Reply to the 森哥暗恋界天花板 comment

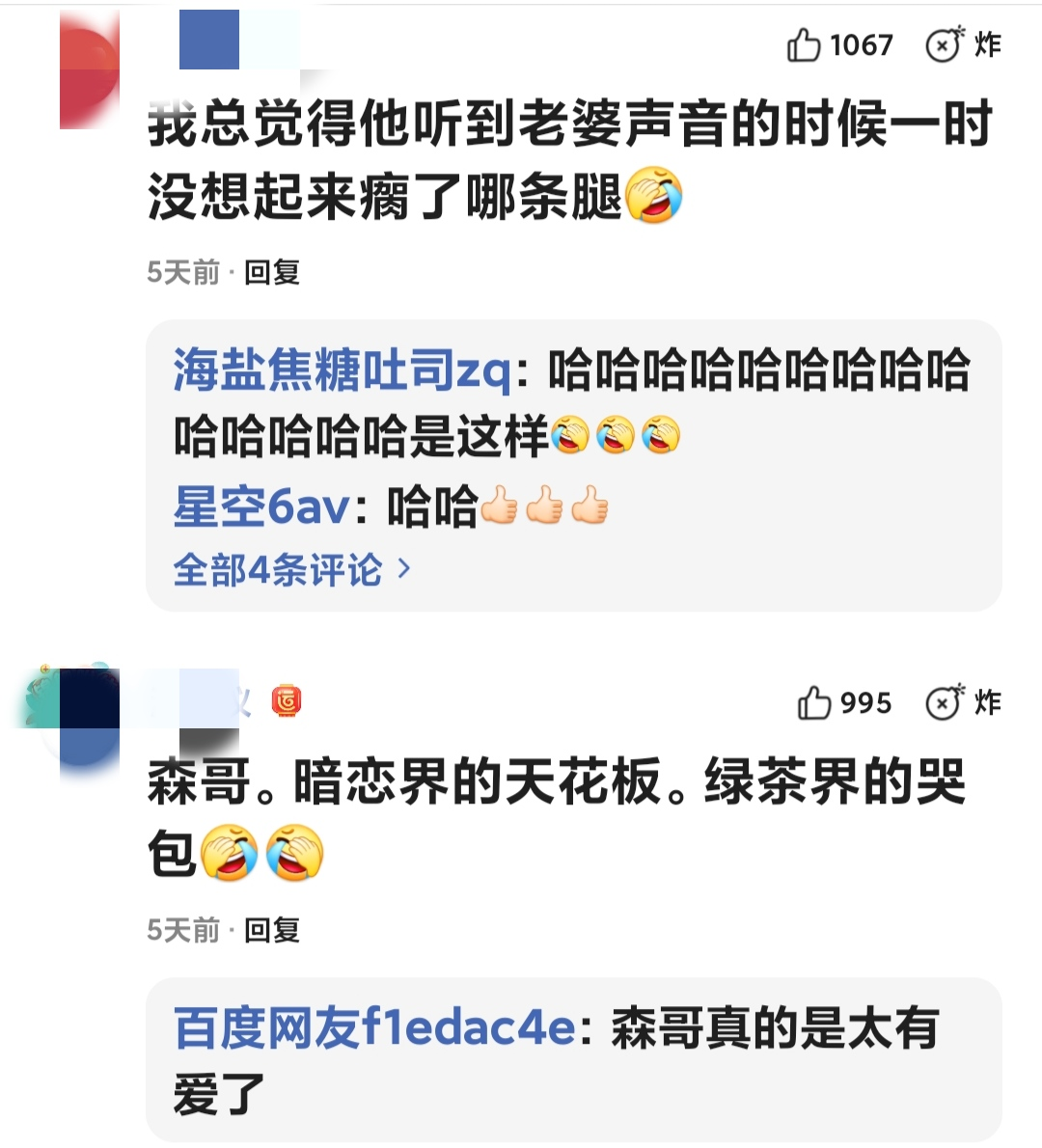pos(272,931)
